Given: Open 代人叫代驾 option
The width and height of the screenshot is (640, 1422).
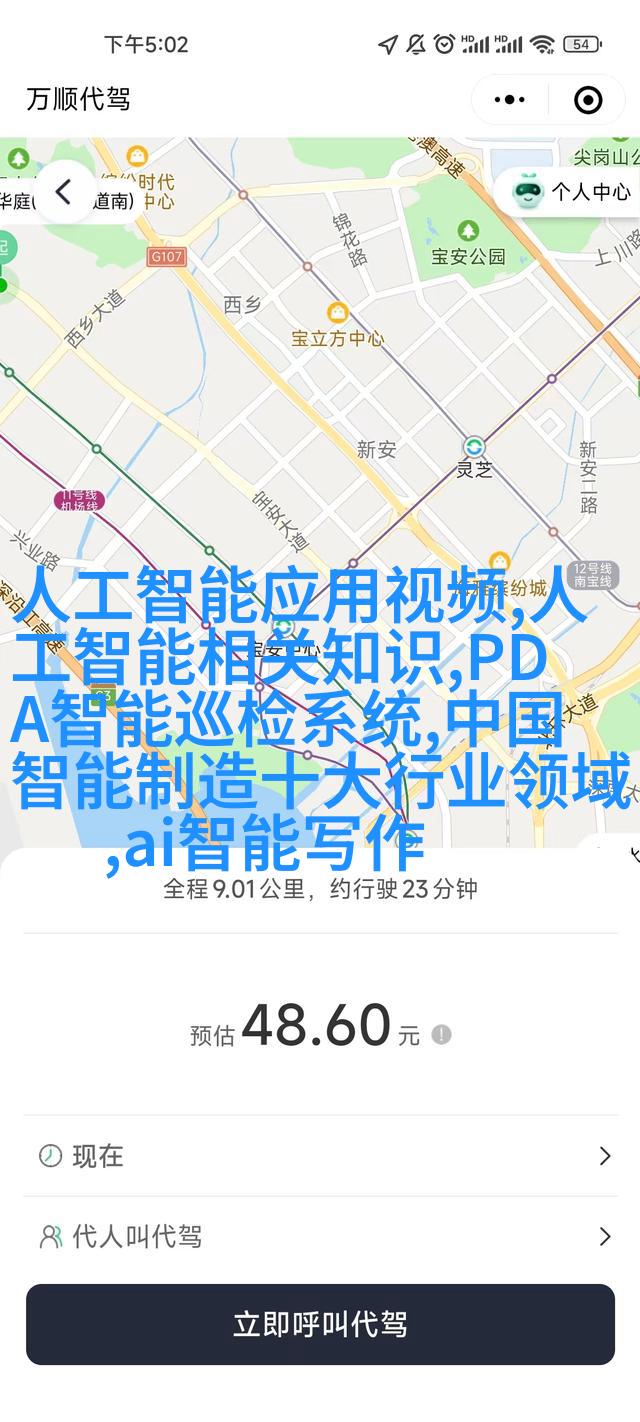Looking at the screenshot, I should (x=320, y=1237).
